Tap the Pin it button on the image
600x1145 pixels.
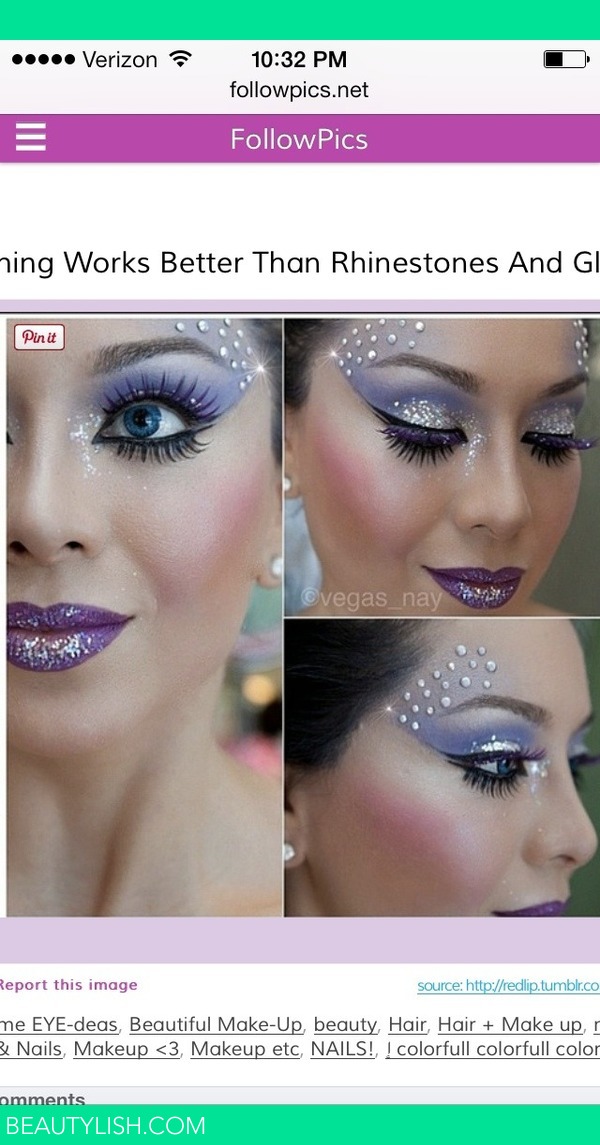click(39, 337)
